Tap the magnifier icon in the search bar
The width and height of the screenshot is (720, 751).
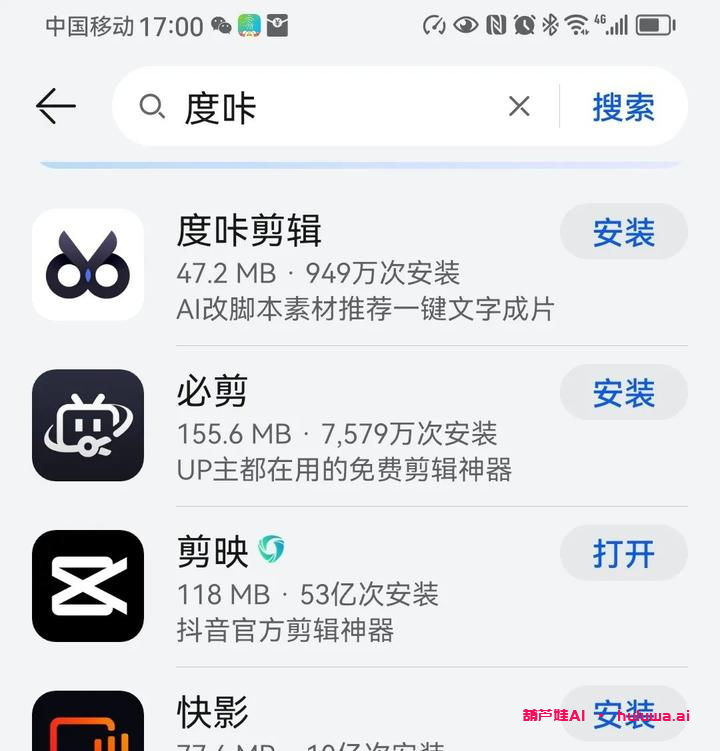pyautogui.click(x=152, y=107)
